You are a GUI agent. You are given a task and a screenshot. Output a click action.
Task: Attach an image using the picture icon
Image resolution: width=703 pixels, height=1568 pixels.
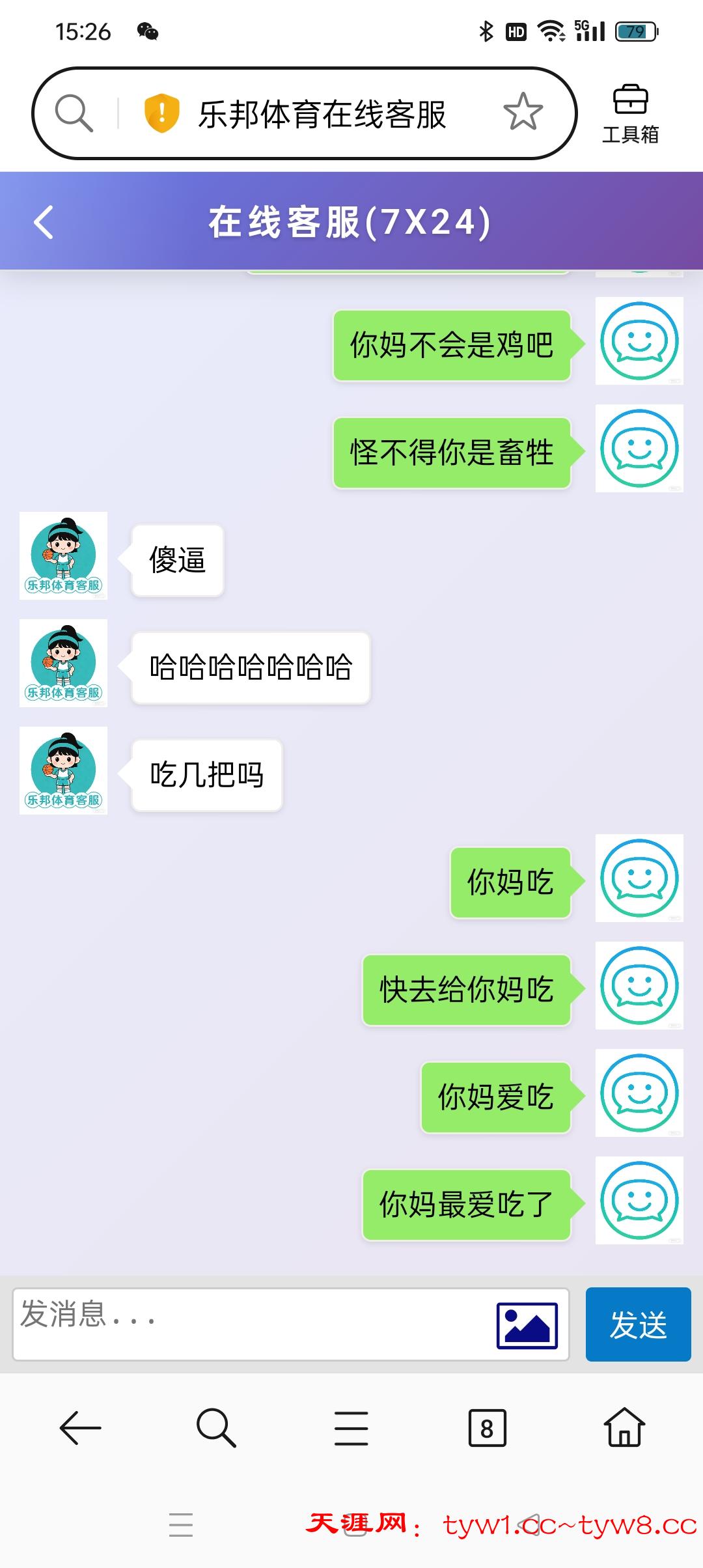tap(527, 1325)
